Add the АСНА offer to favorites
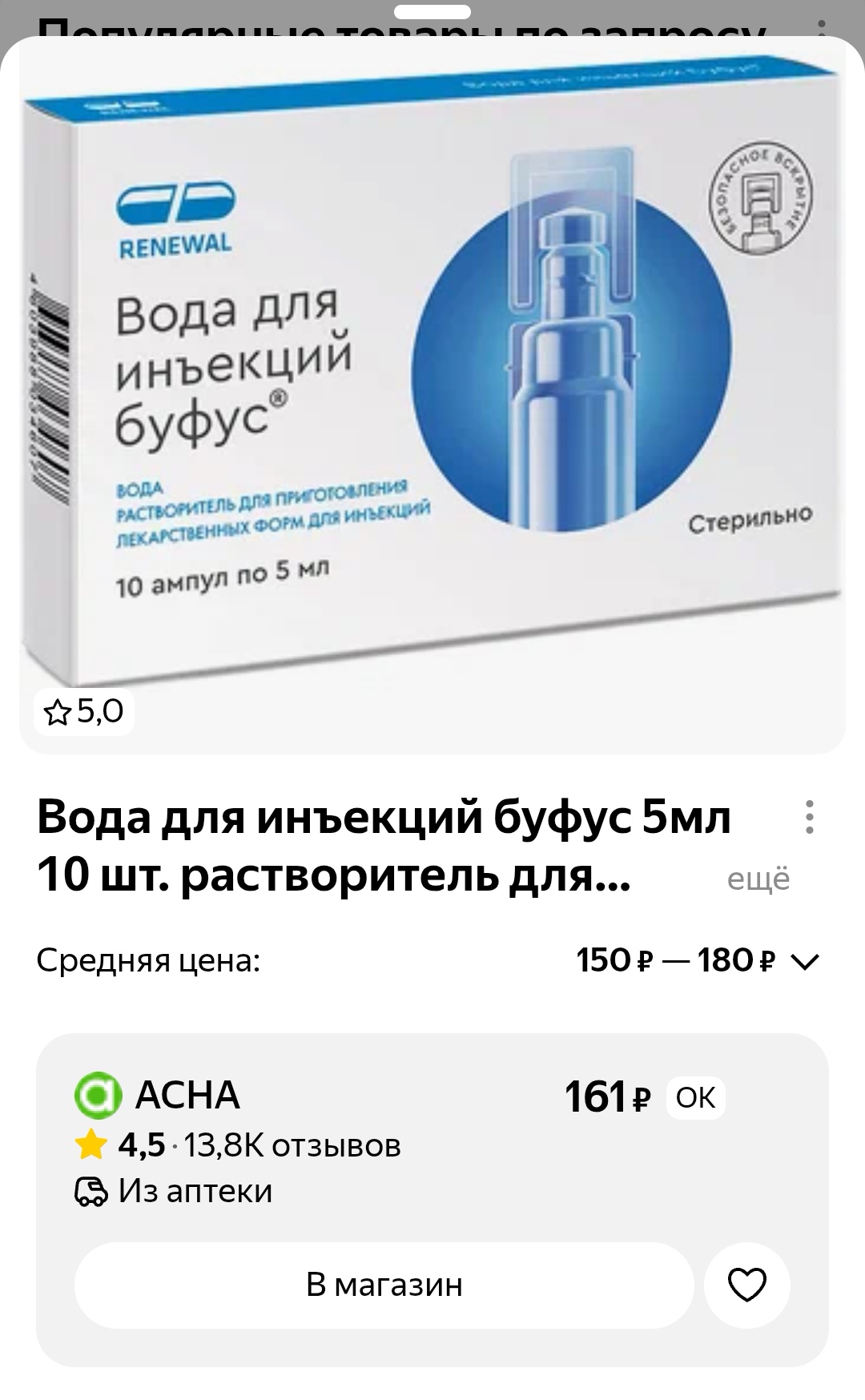865x1400 pixels. (x=746, y=1285)
